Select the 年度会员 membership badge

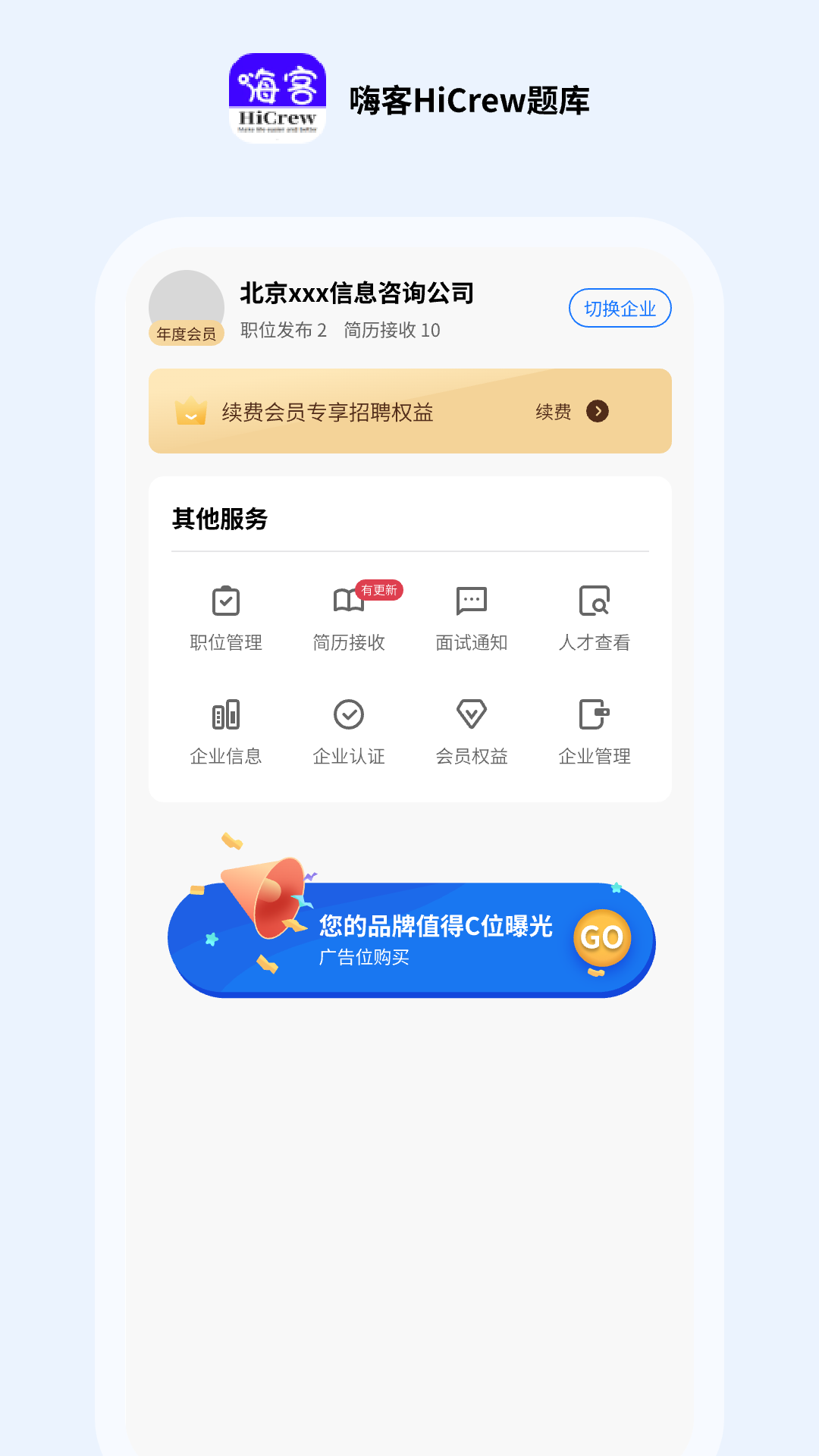[187, 334]
